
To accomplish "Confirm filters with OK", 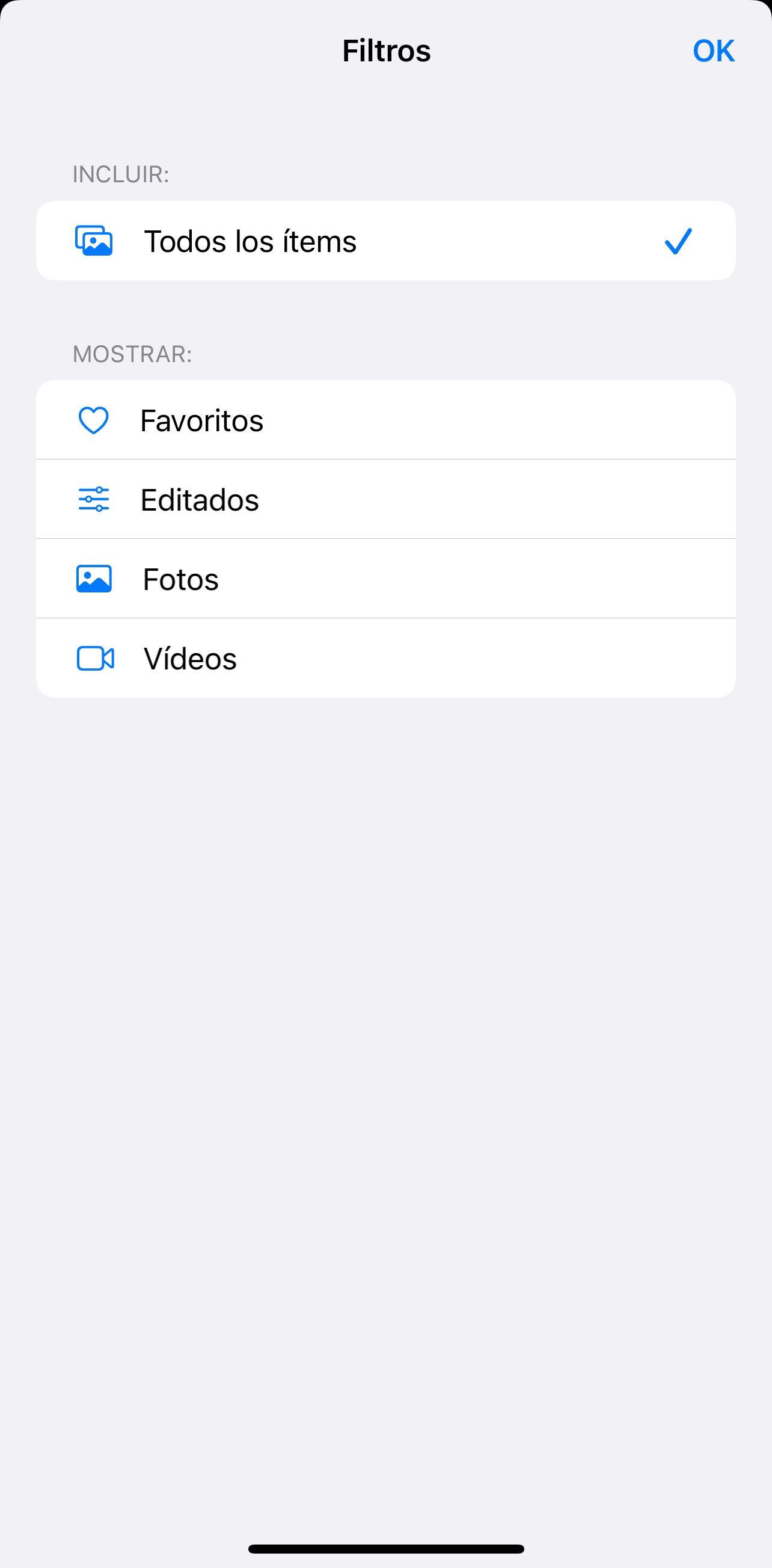I will pos(713,51).
